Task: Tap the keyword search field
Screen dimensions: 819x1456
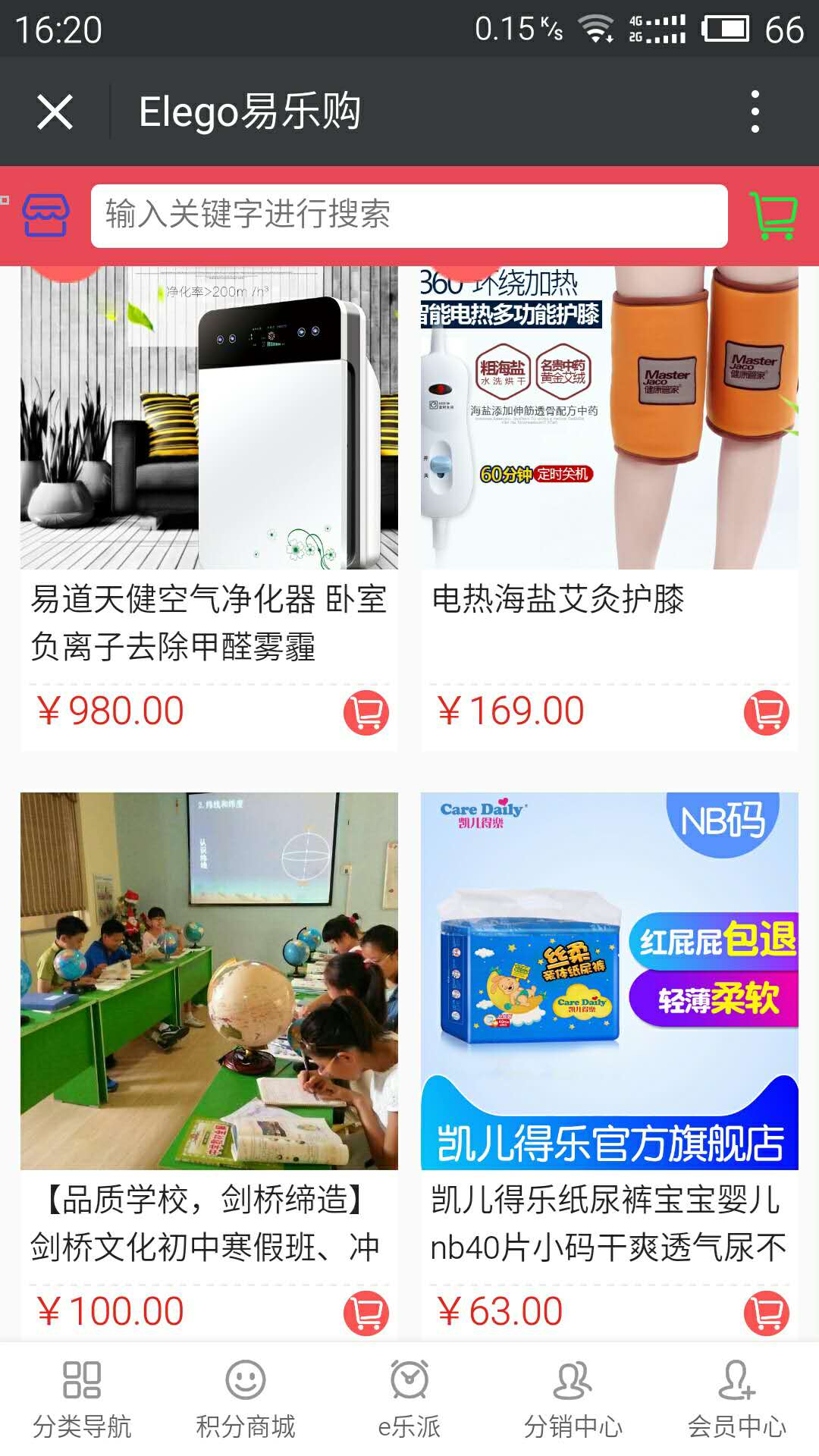Action: click(409, 215)
